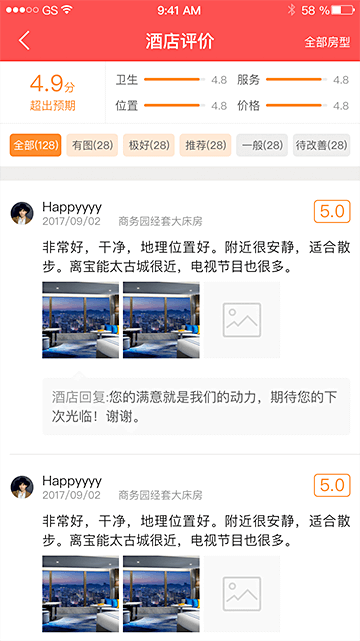Show 待改善(28) reviews

(322, 145)
